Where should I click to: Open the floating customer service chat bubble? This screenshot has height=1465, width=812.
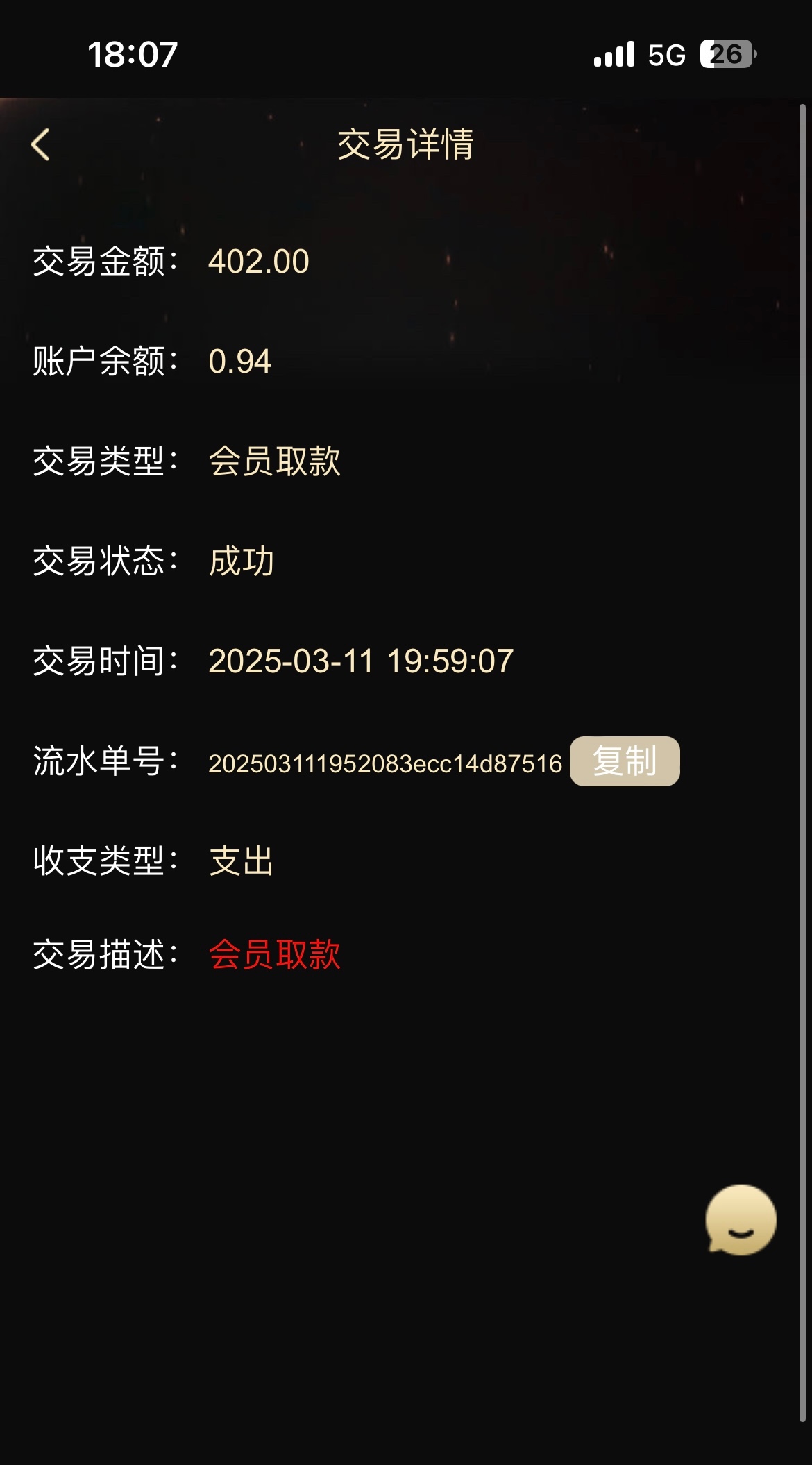(741, 1220)
